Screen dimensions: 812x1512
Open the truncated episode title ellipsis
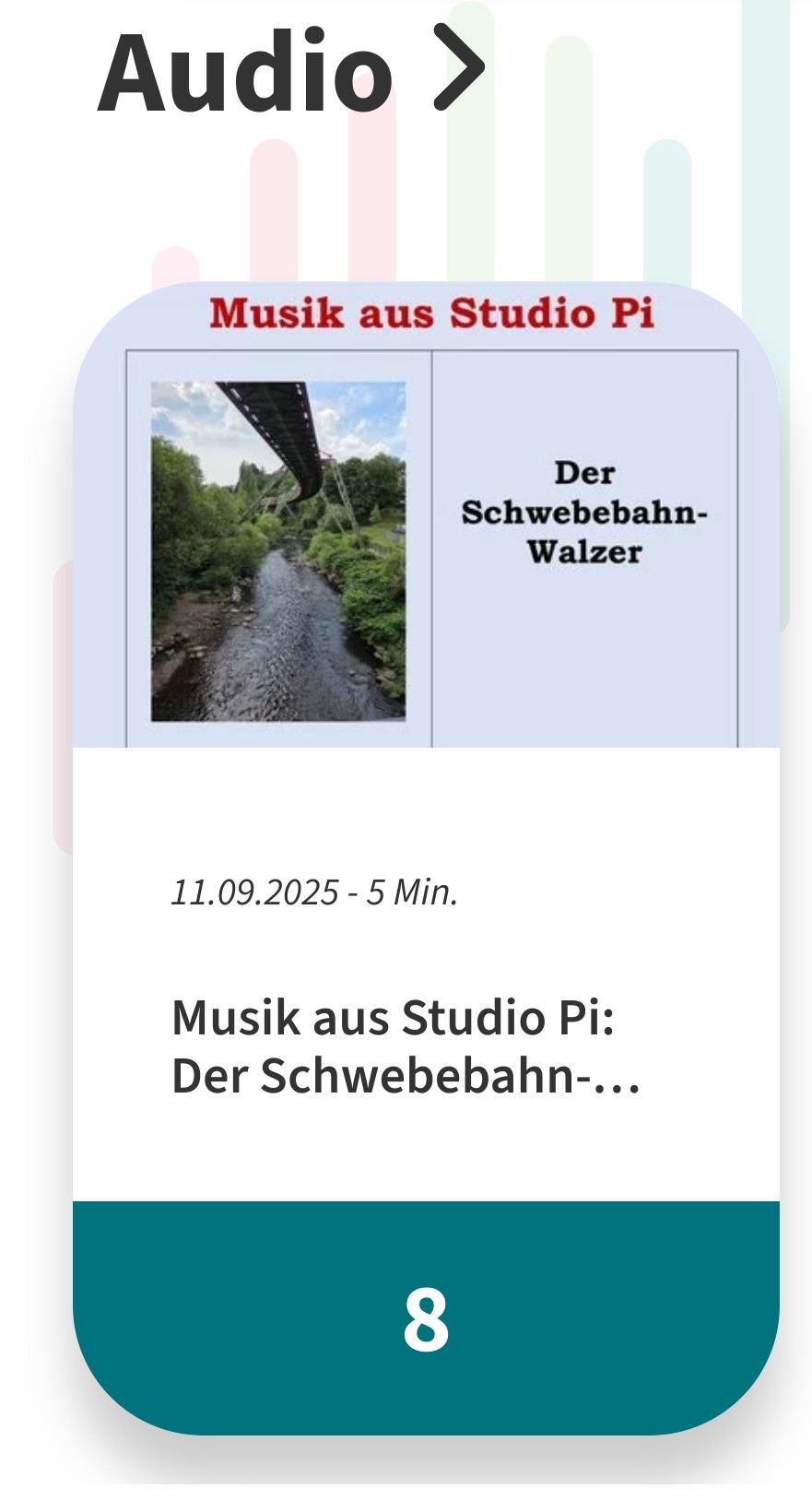point(627,1077)
